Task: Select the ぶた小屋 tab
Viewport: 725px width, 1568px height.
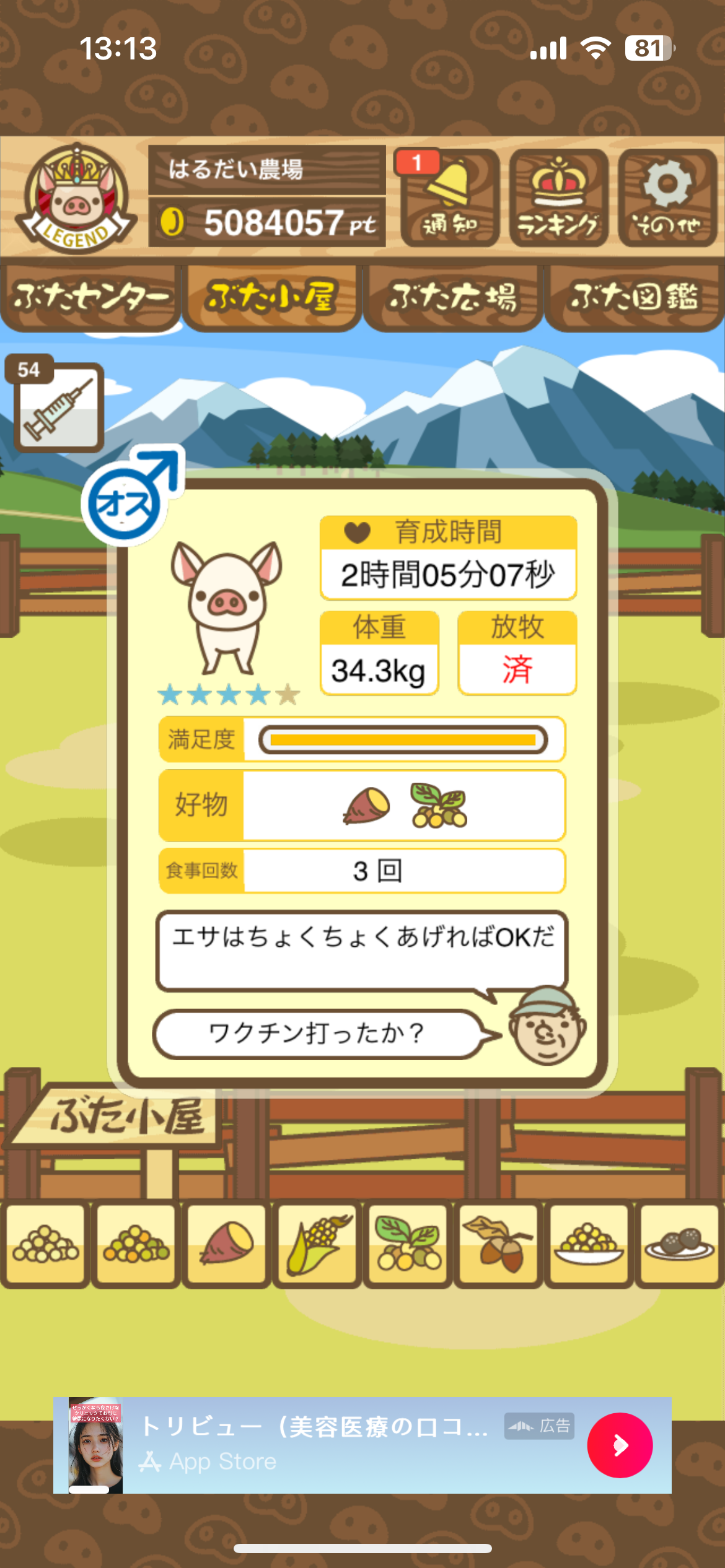Action: [271, 298]
